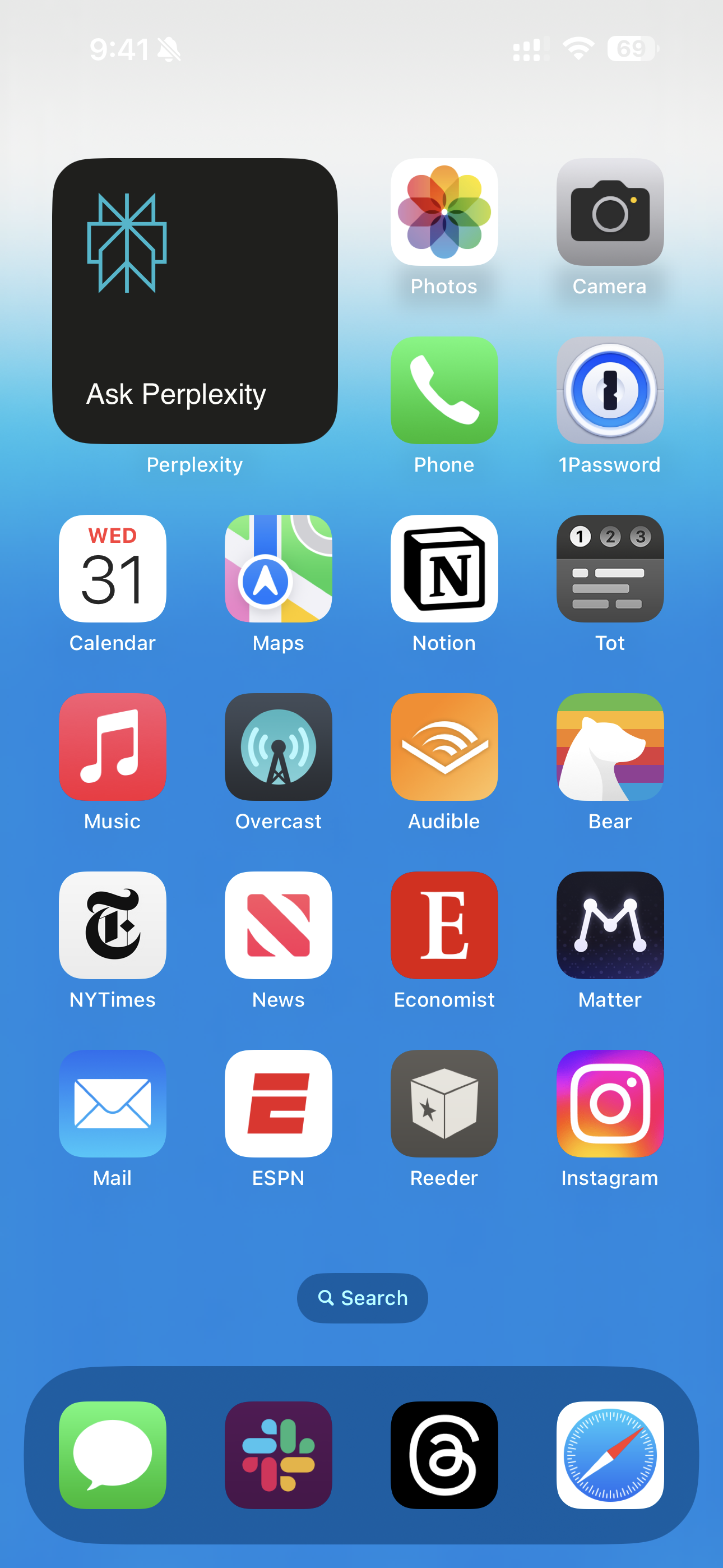Open the Calendar app
The image size is (723, 1568).
tap(113, 569)
